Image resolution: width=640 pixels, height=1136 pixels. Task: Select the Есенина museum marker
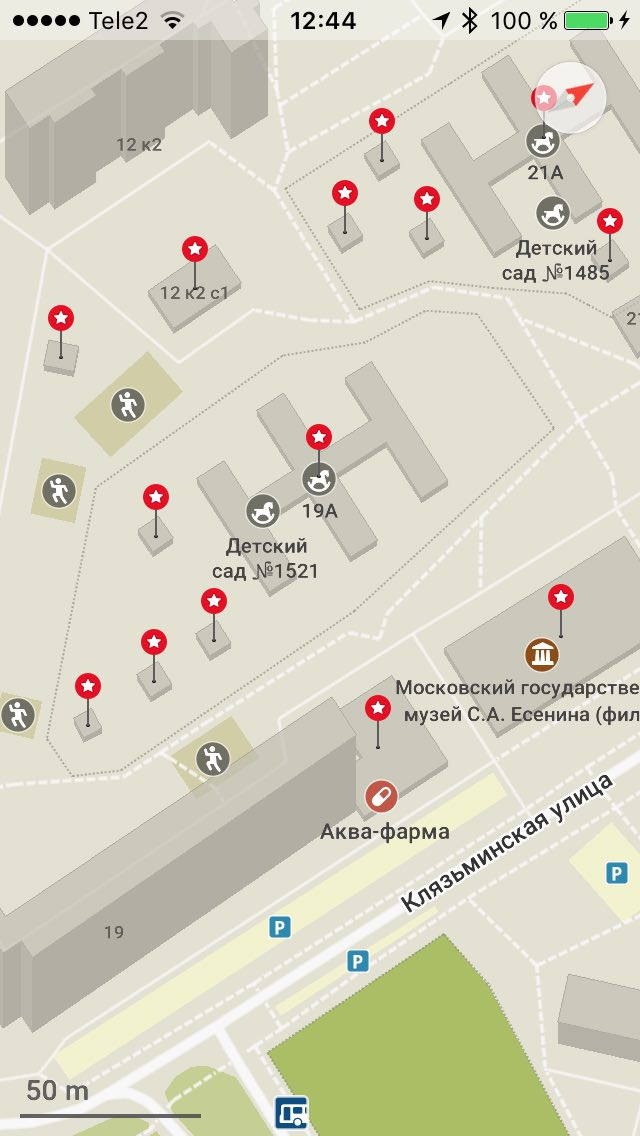(543, 656)
